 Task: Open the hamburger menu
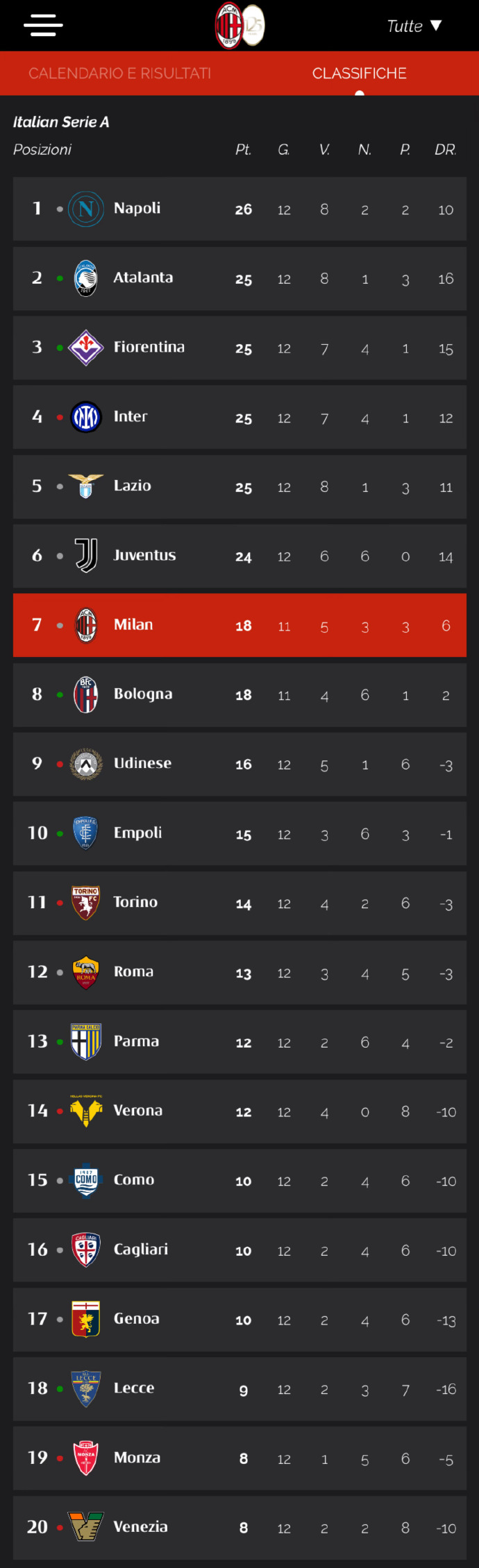43,26
